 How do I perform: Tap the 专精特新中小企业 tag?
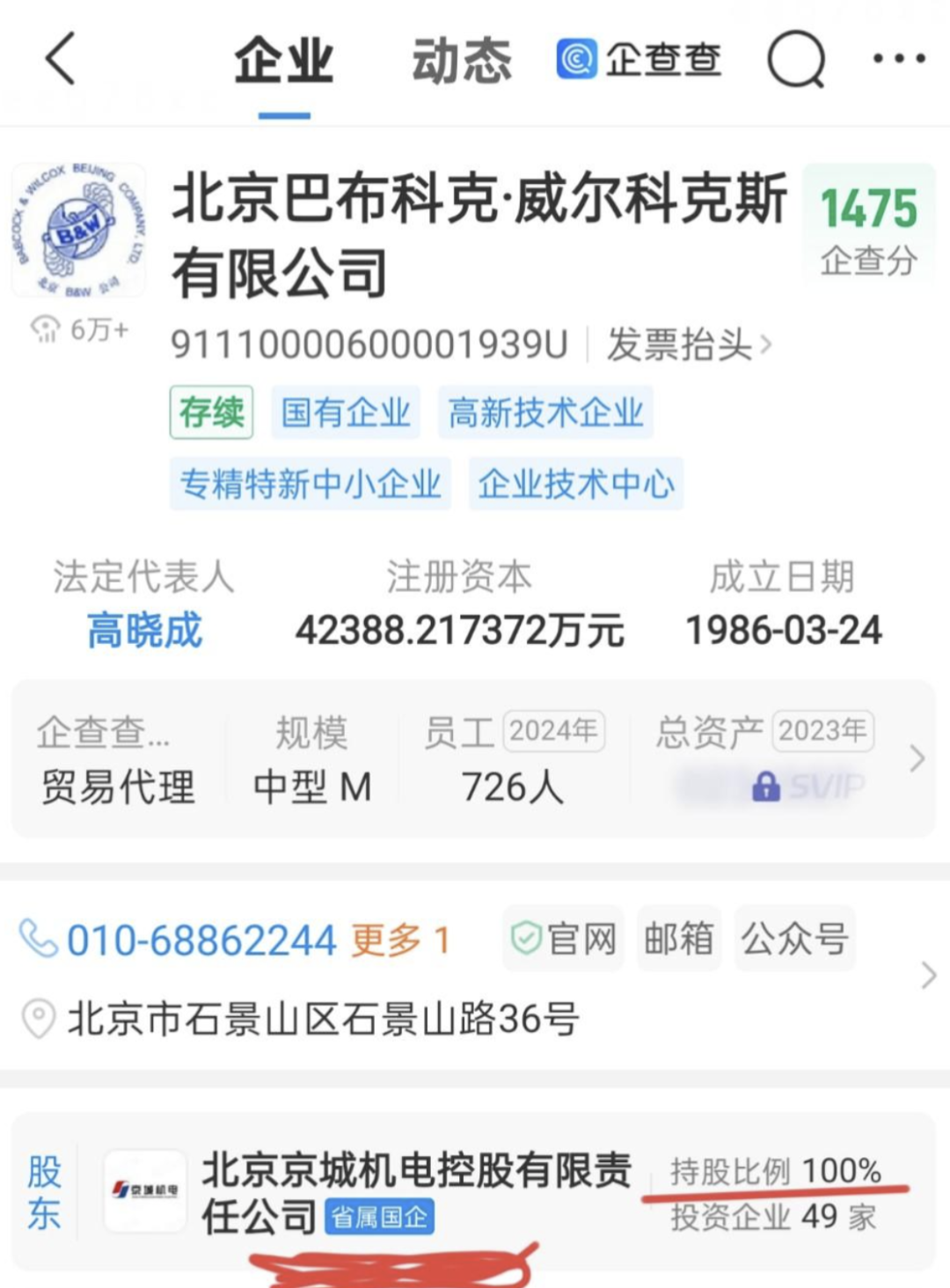311,483
